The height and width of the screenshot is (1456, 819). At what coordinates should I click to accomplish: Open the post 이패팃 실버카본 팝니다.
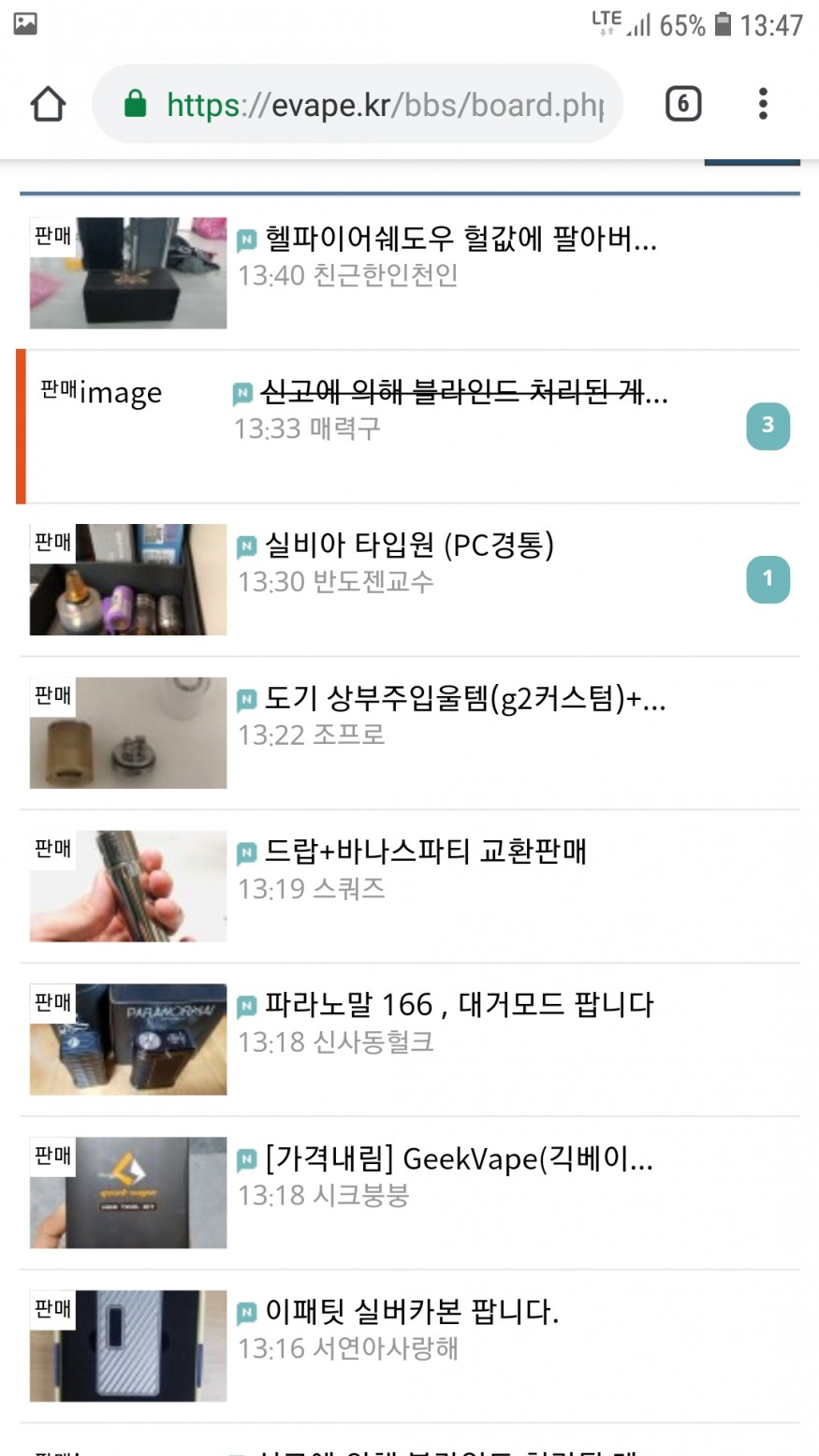(412, 1312)
